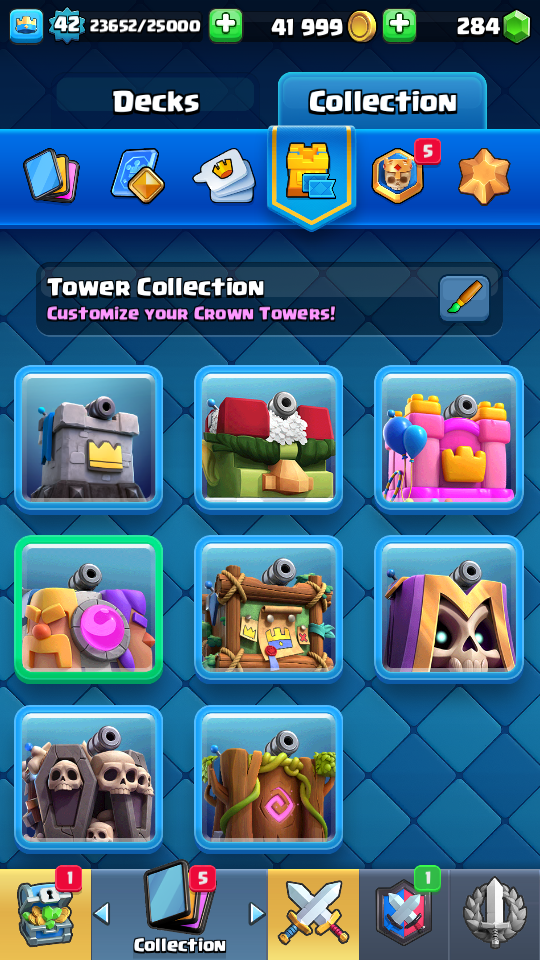Screen dimensions: 540x960
Task: Go to the battle crossed swords tab
Action: [313, 914]
